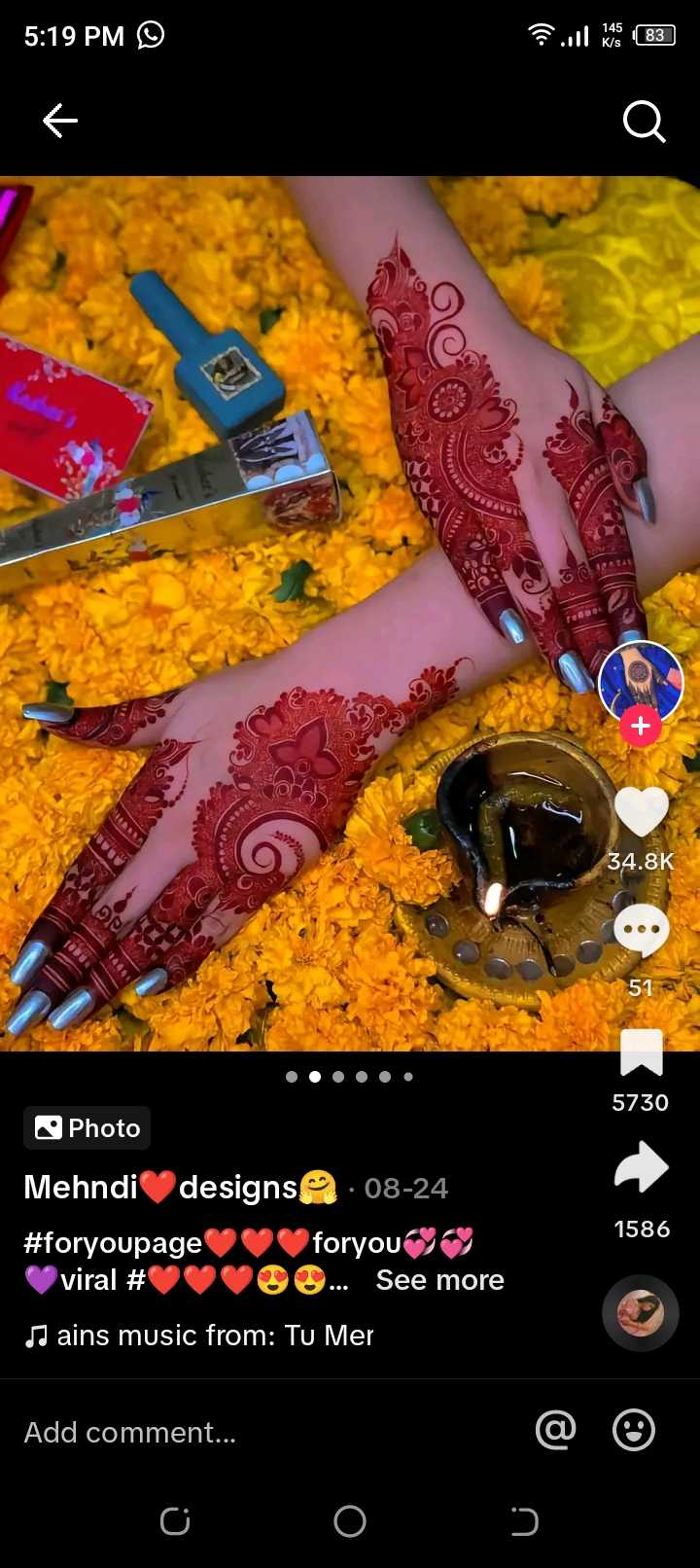Tap the Photo label badge
Viewport: 700px width, 1568px height.
point(87,1128)
